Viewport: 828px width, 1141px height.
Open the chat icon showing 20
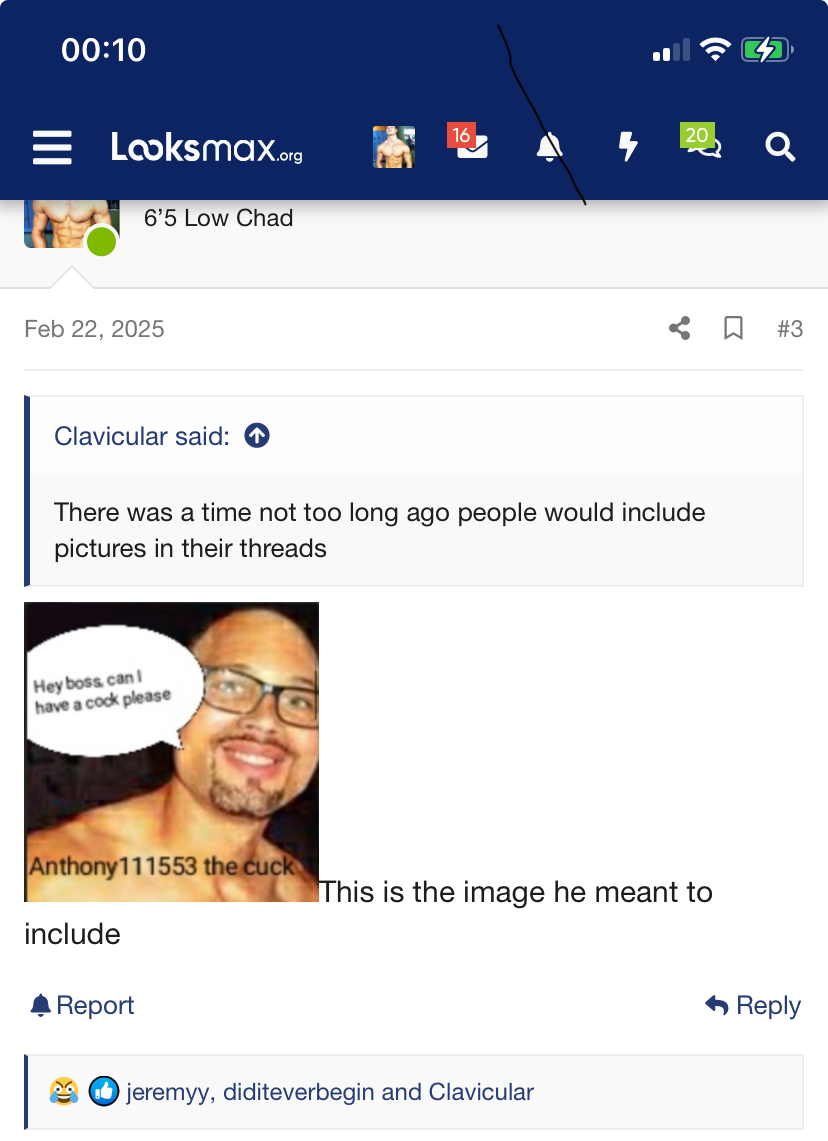point(704,146)
